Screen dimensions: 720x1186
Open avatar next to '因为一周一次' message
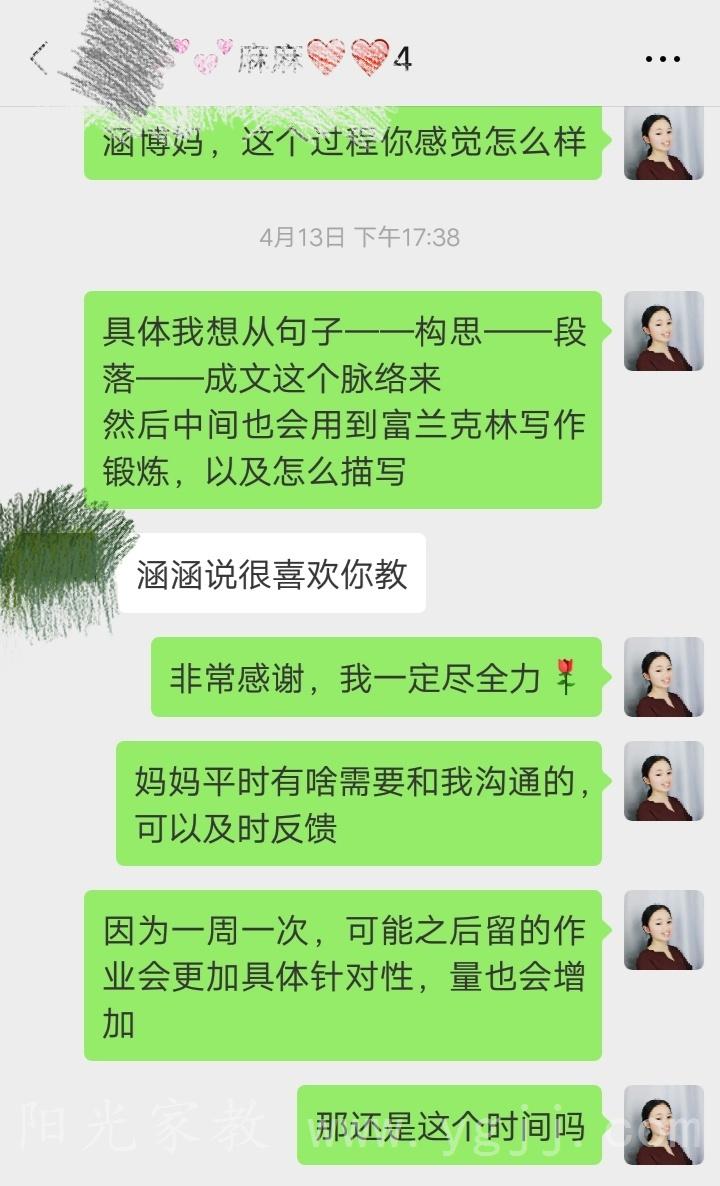click(663, 930)
